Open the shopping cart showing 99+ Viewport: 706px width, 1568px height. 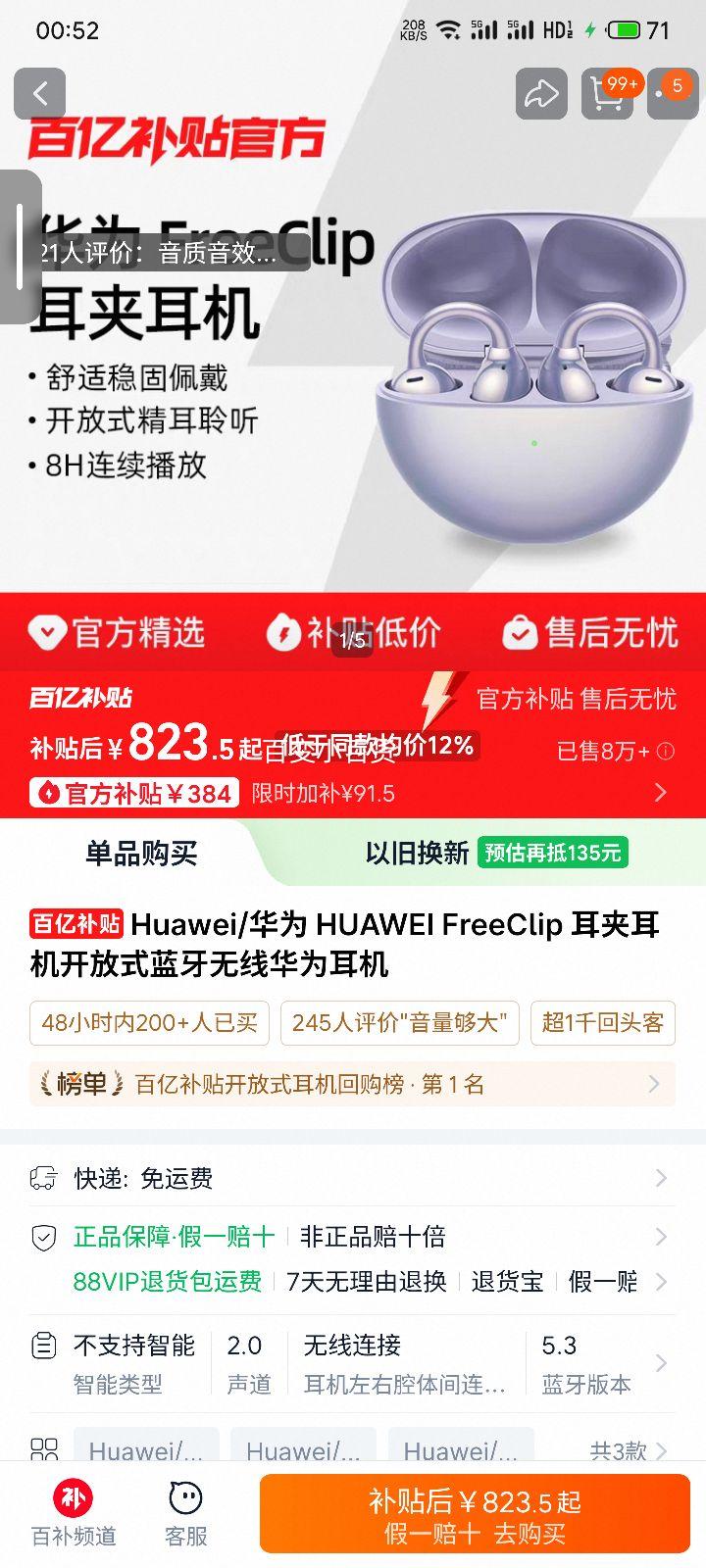[607, 95]
